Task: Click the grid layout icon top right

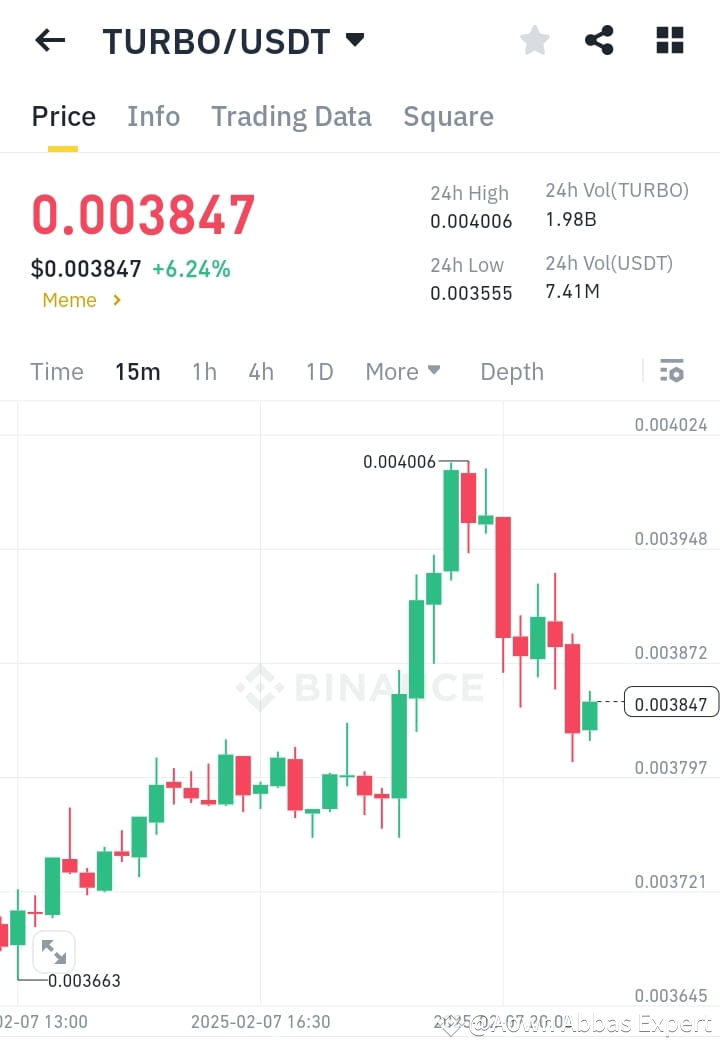Action: tap(668, 40)
